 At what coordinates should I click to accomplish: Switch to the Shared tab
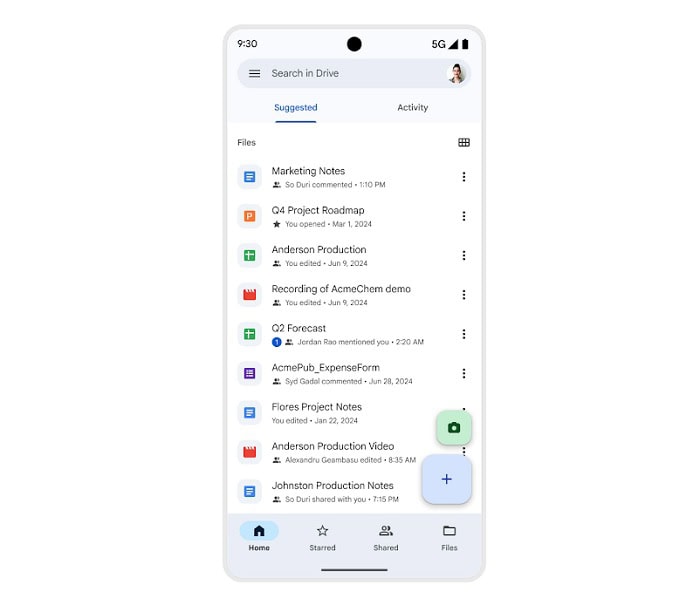tap(386, 537)
